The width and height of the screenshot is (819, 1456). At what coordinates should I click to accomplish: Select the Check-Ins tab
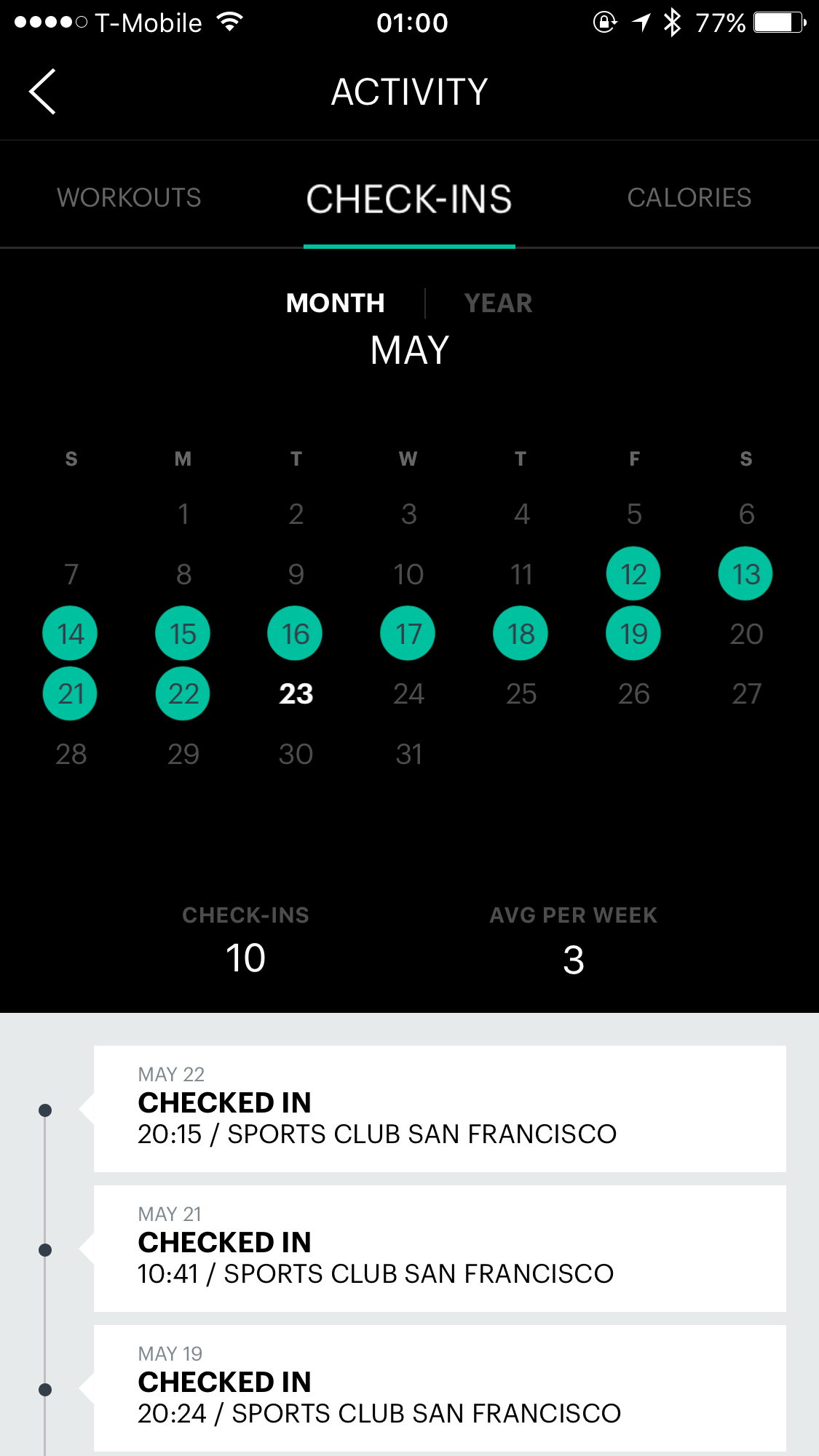pyautogui.click(x=409, y=199)
